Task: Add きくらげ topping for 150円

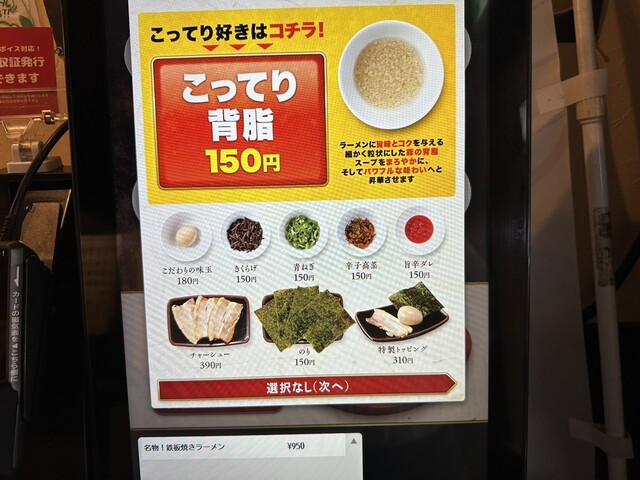Action: coord(245,236)
